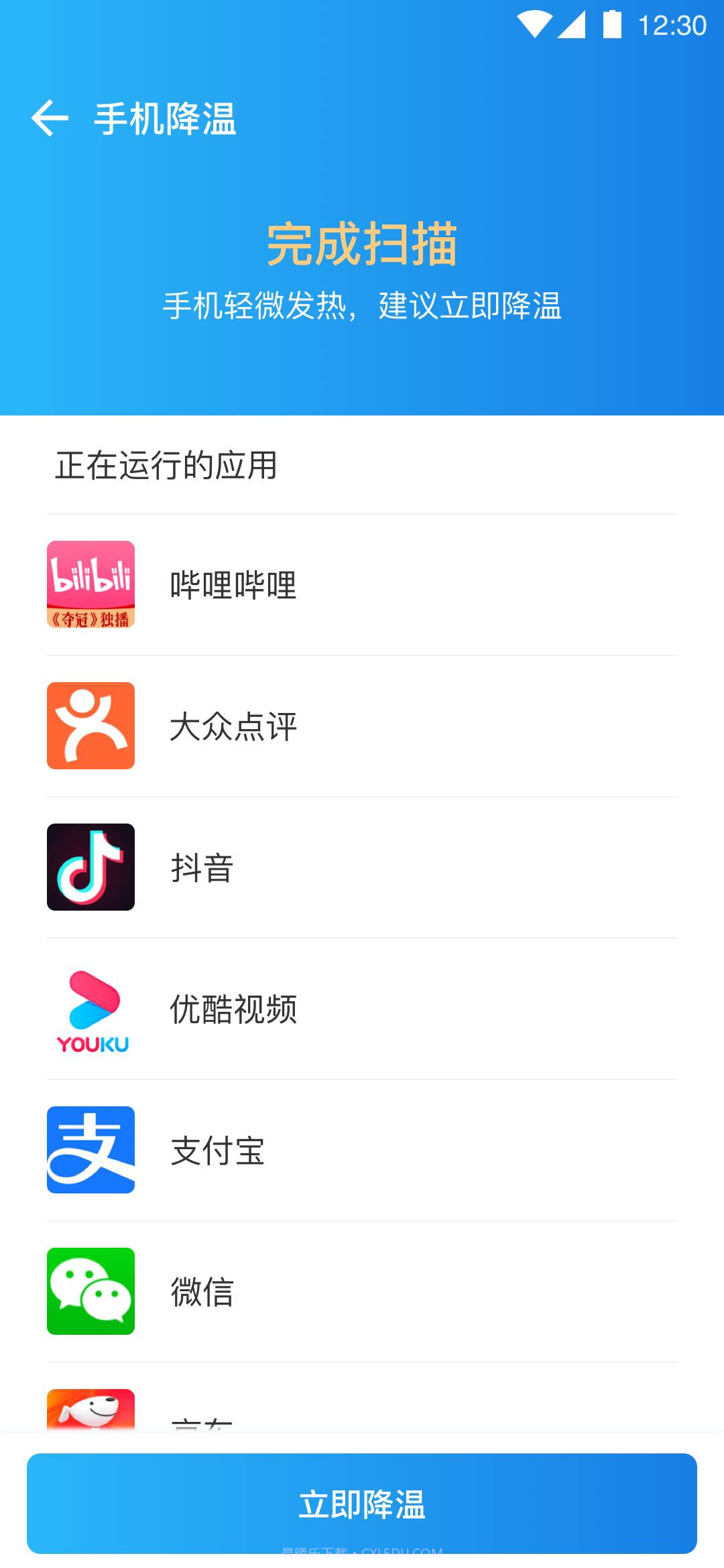Open the Youku 优酷视频 icon
Screen dimensions: 724x1568
(90, 1008)
